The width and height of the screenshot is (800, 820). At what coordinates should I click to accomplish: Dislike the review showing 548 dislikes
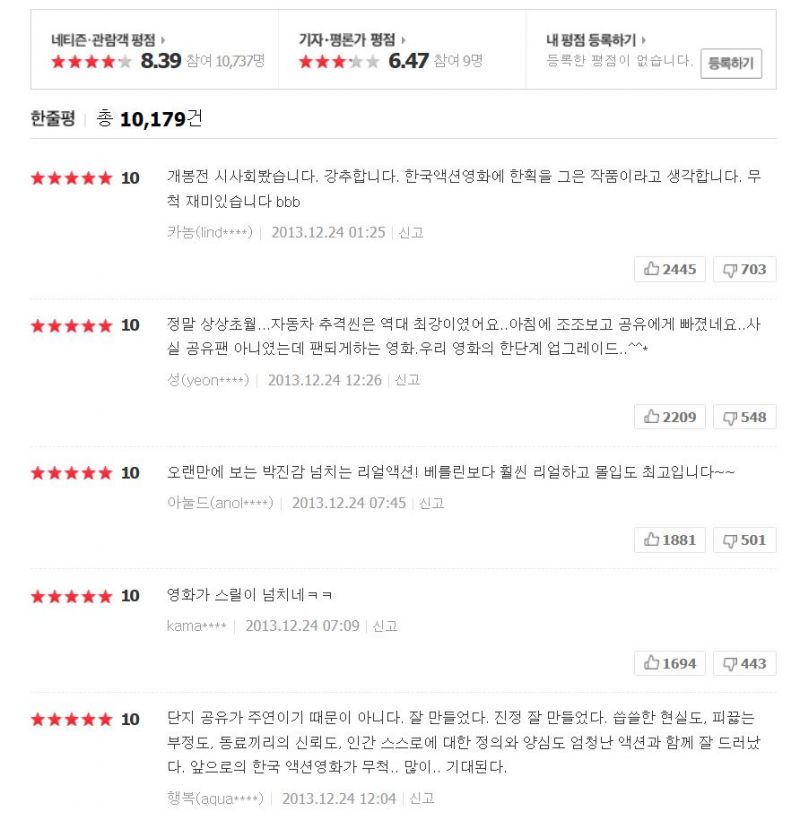745,417
